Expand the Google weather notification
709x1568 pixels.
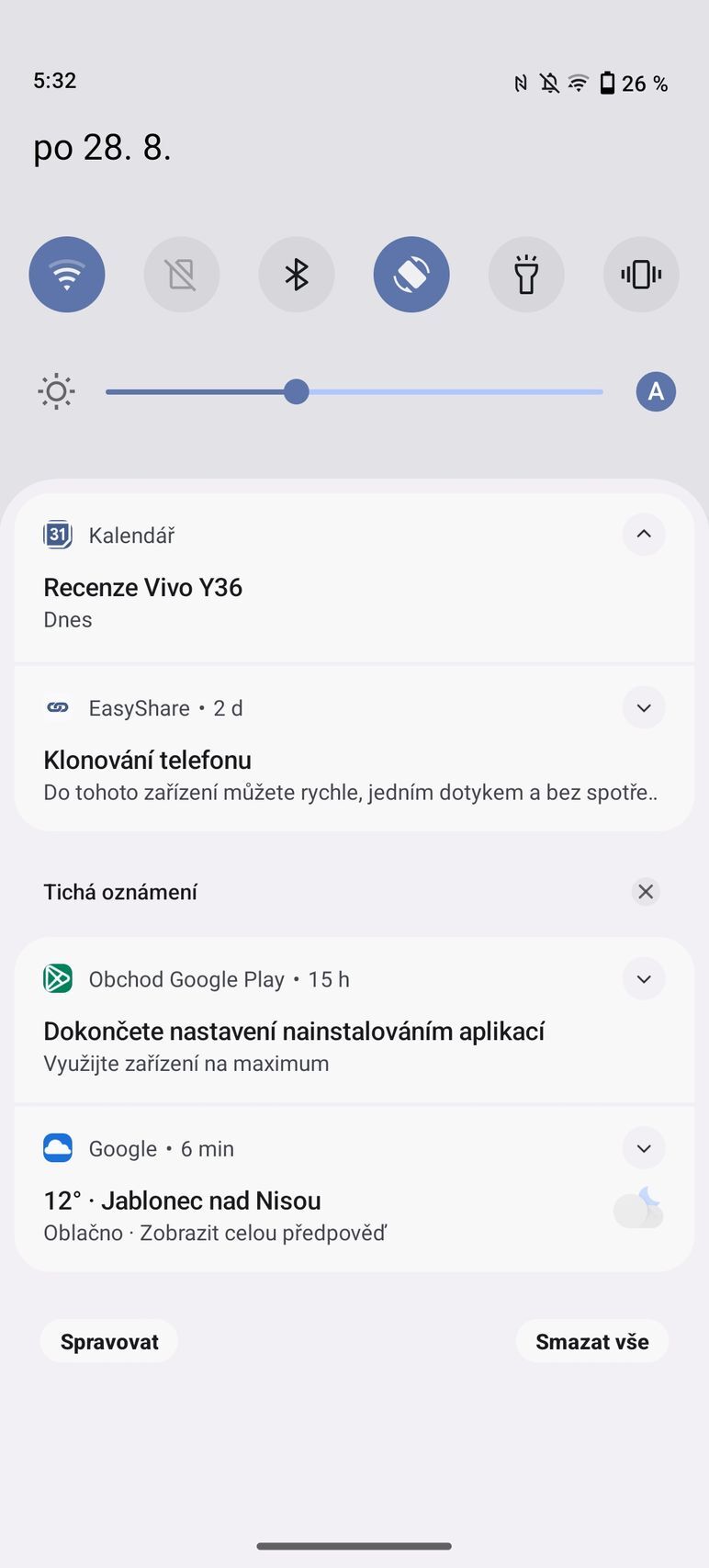[x=644, y=1148]
